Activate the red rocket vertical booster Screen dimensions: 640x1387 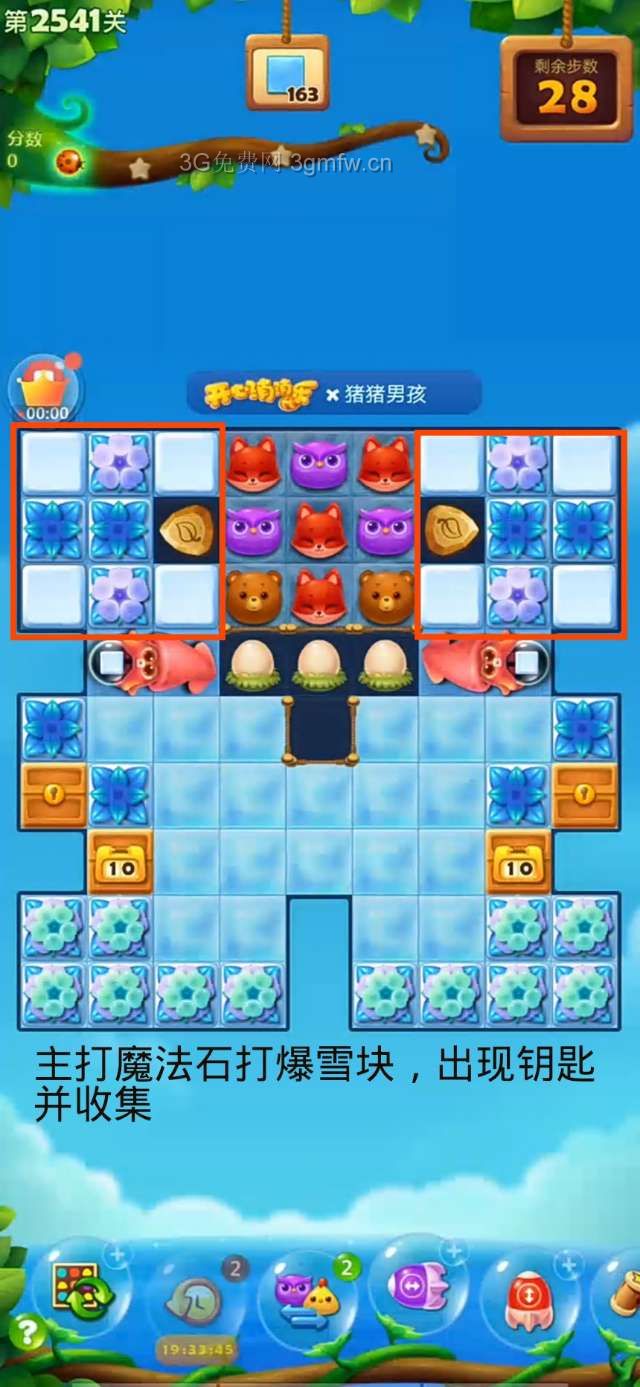click(529, 1299)
